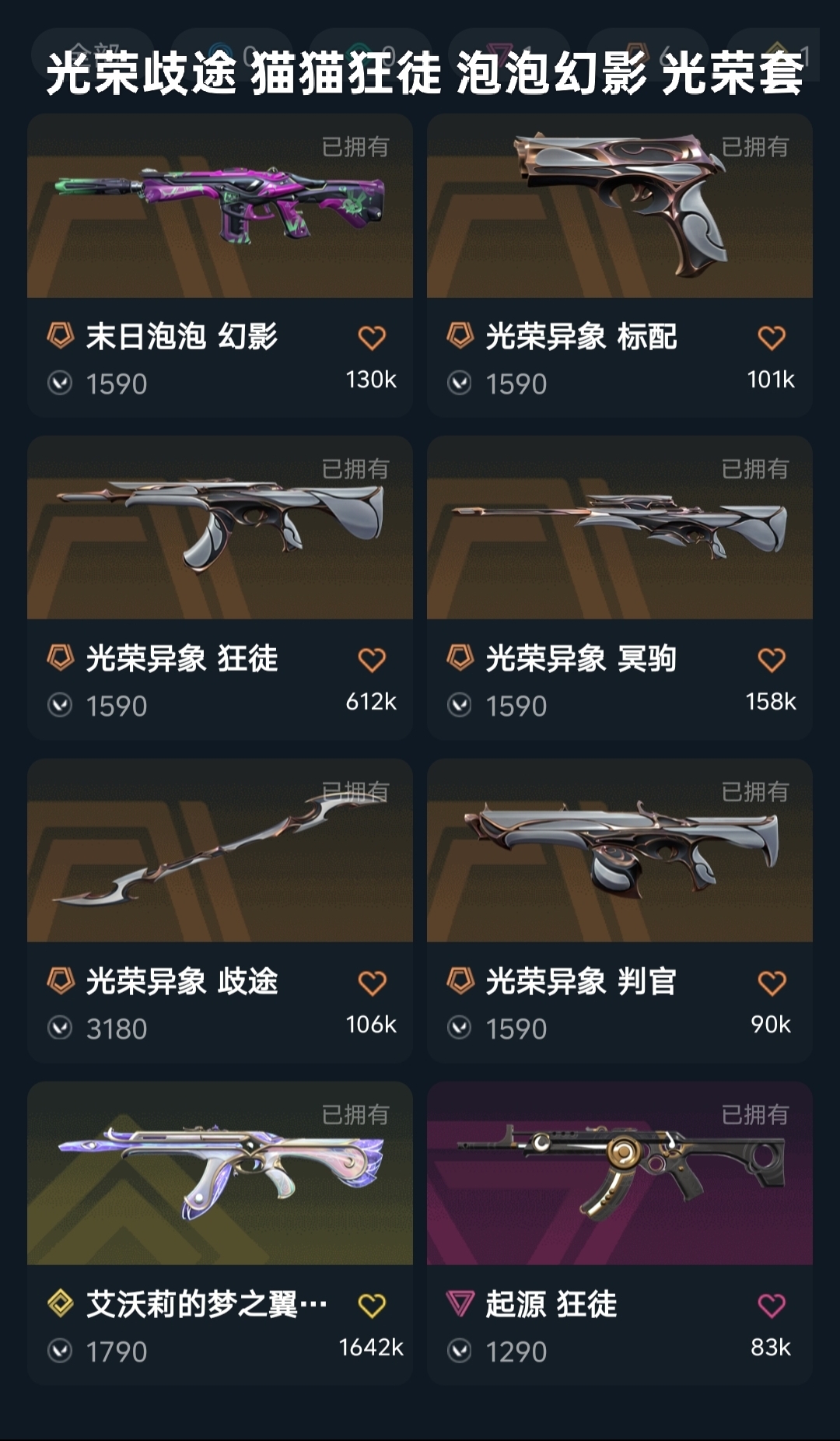The width and height of the screenshot is (840, 1441).
Task: Favorite the 光荣异象 狂徒 skin
Action: pos(372,660)
